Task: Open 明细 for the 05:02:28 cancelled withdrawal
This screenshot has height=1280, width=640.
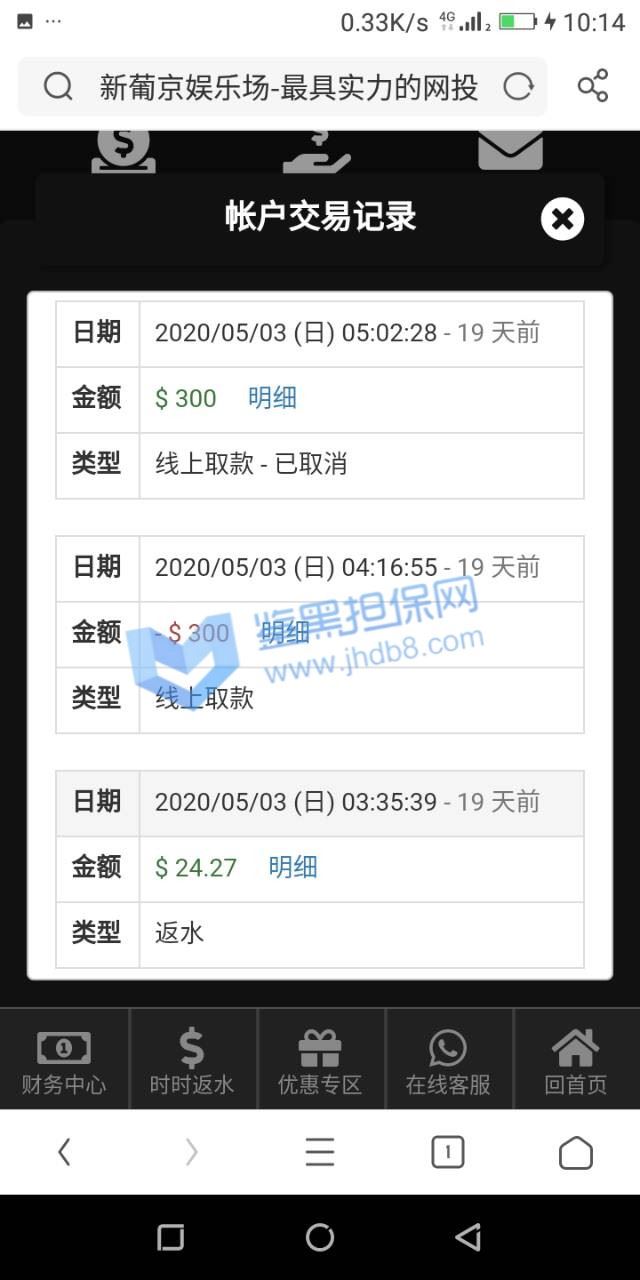Action: 272,398
